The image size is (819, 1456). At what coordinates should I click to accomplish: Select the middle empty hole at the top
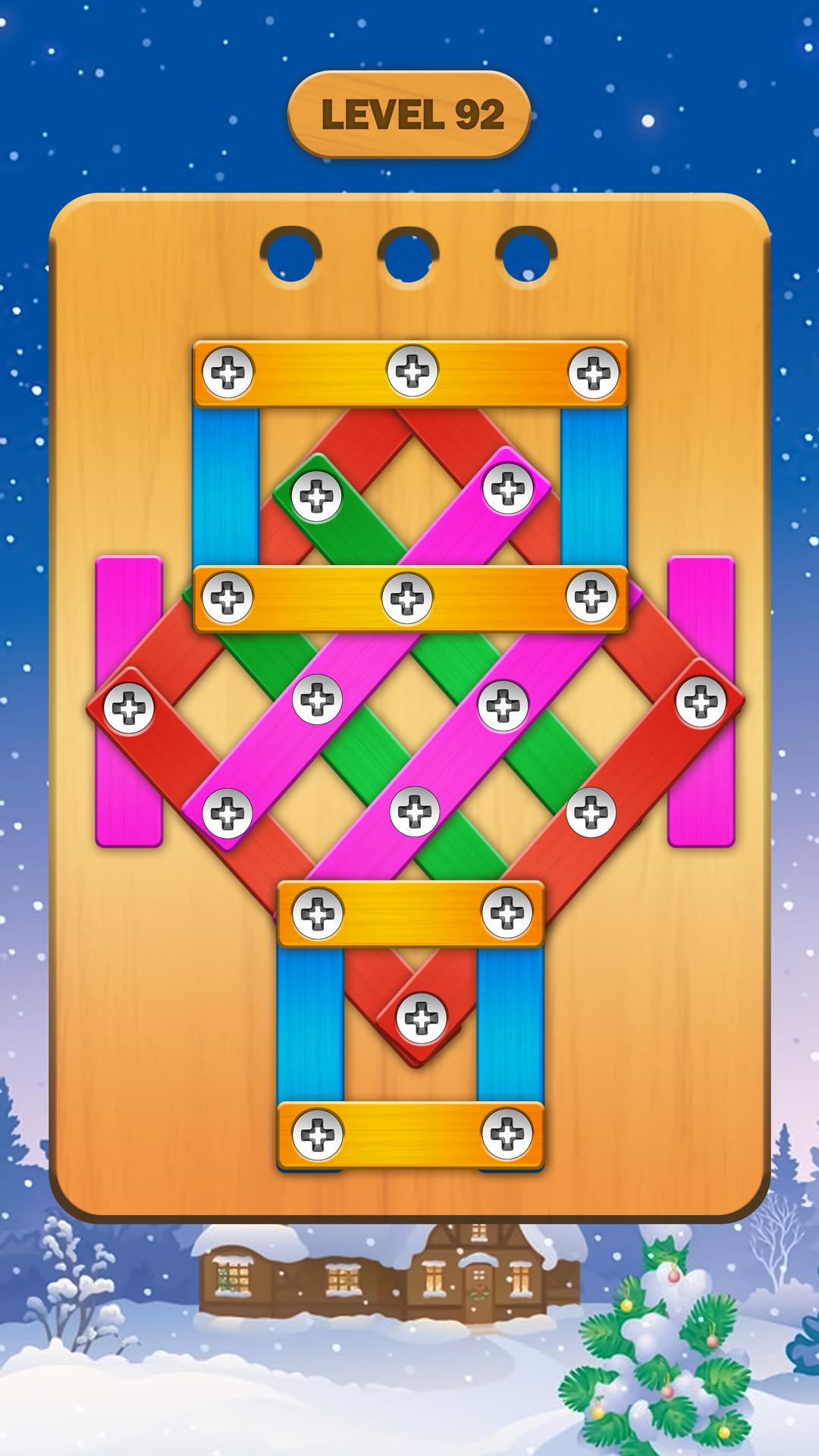coord(409,255)
